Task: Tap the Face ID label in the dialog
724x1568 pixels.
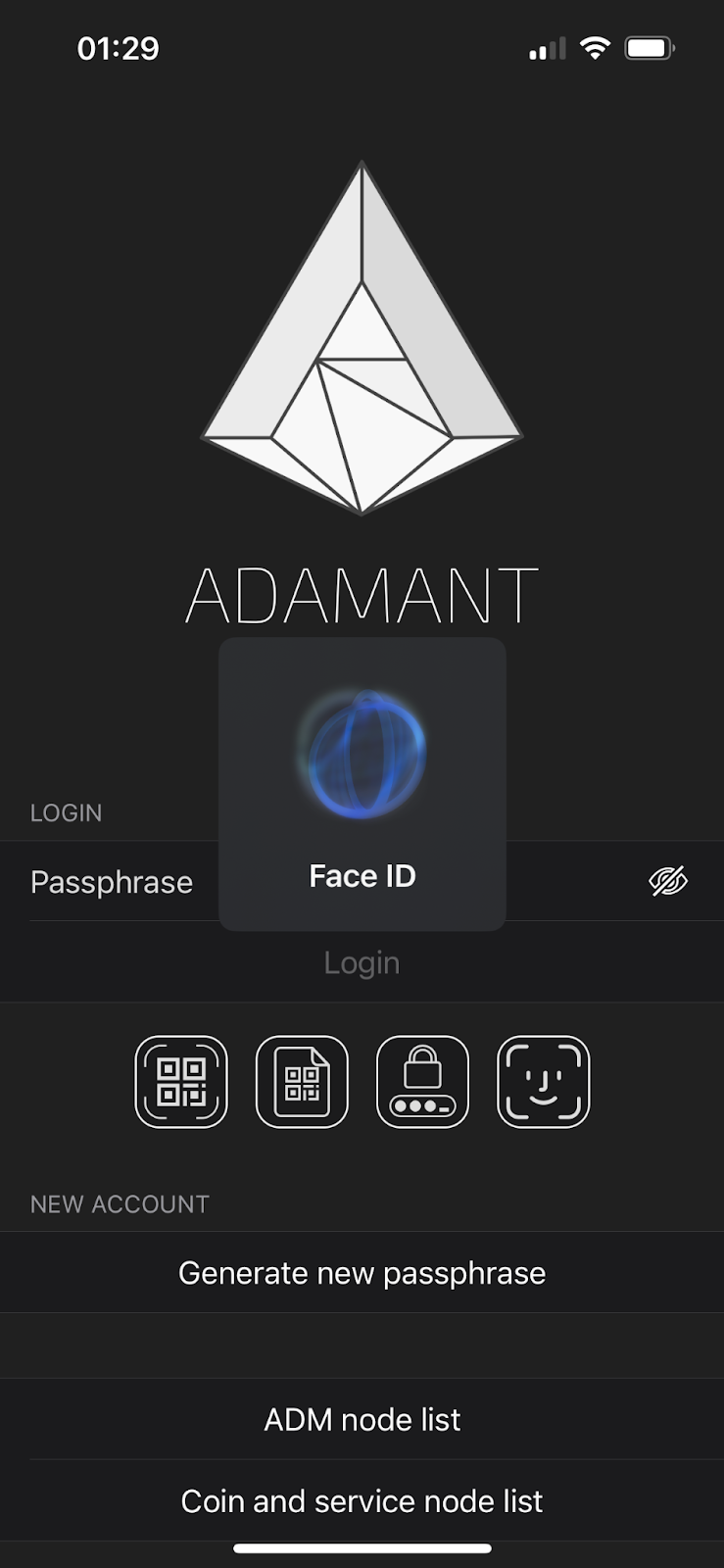Action: [362, 875]
